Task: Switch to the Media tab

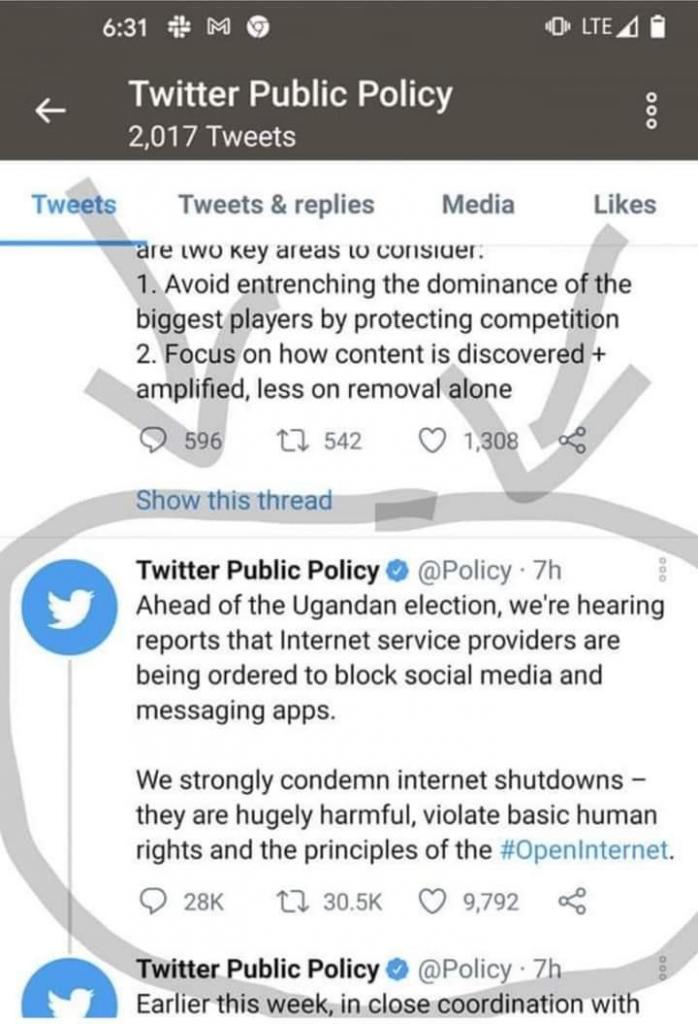Action: [478, 205]
